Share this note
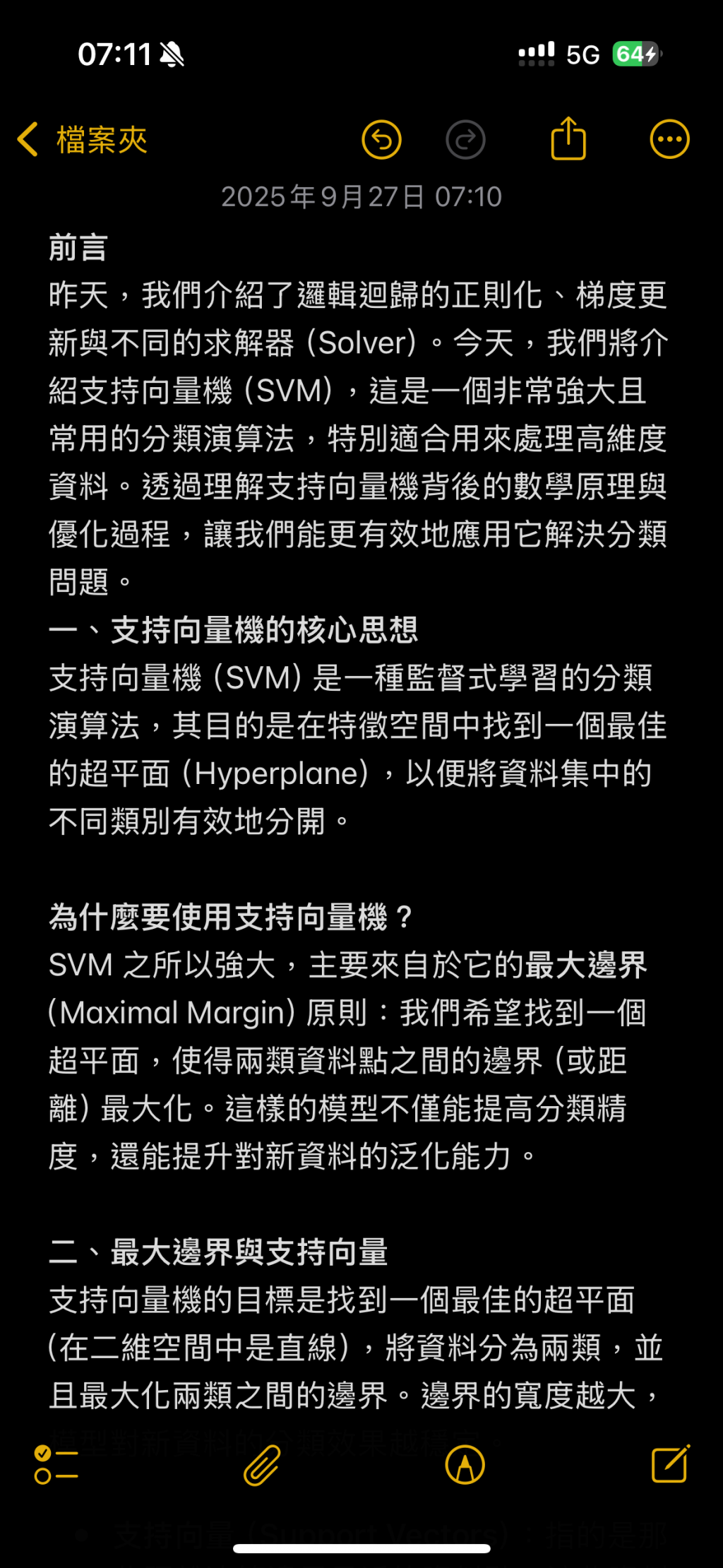This screenshot has width=723, height=1568. pyautogui.click(x=568, y=139)
